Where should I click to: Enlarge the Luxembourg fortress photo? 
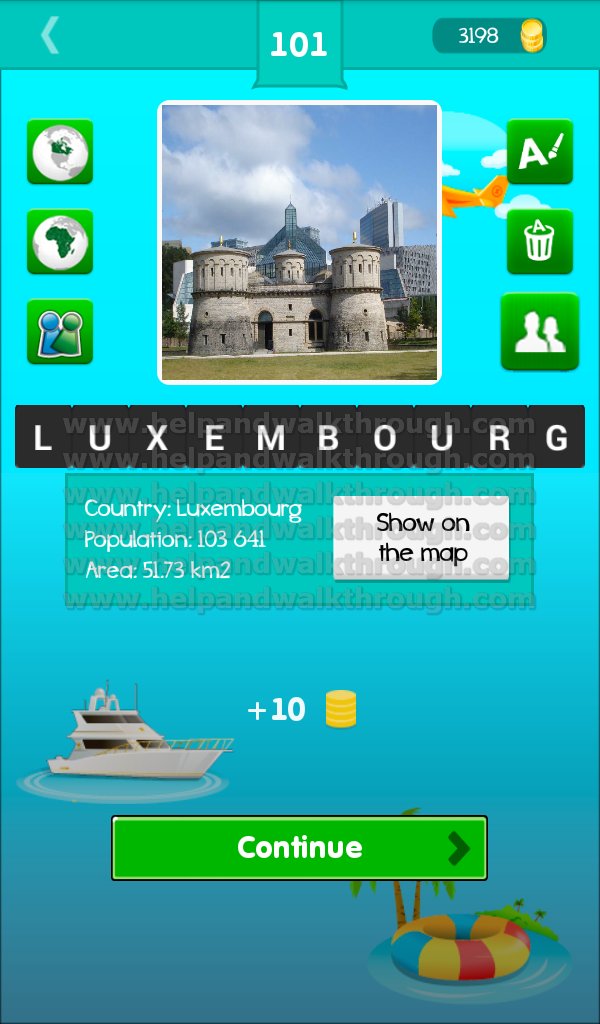[300, 242]
